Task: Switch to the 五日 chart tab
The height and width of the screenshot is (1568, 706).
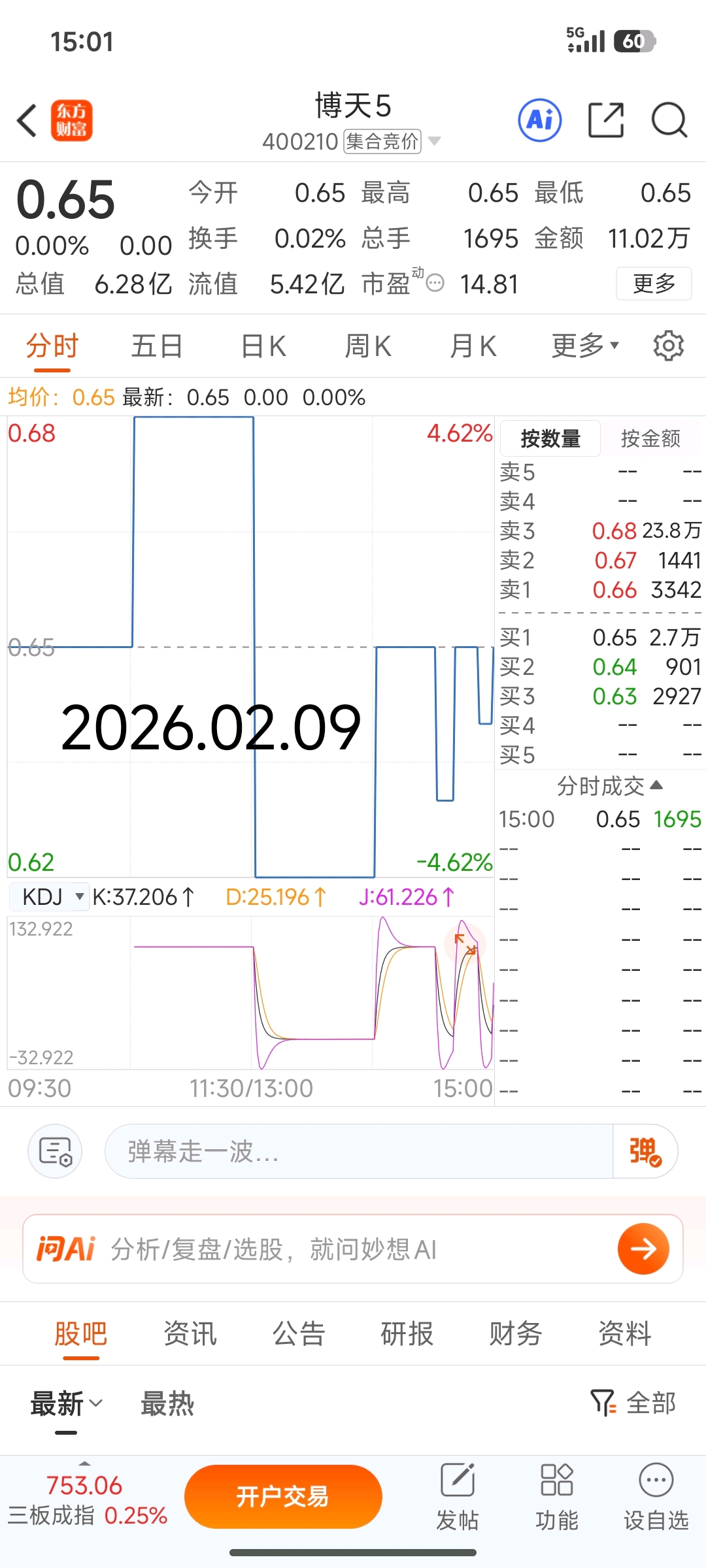Action: coord(157,346)
